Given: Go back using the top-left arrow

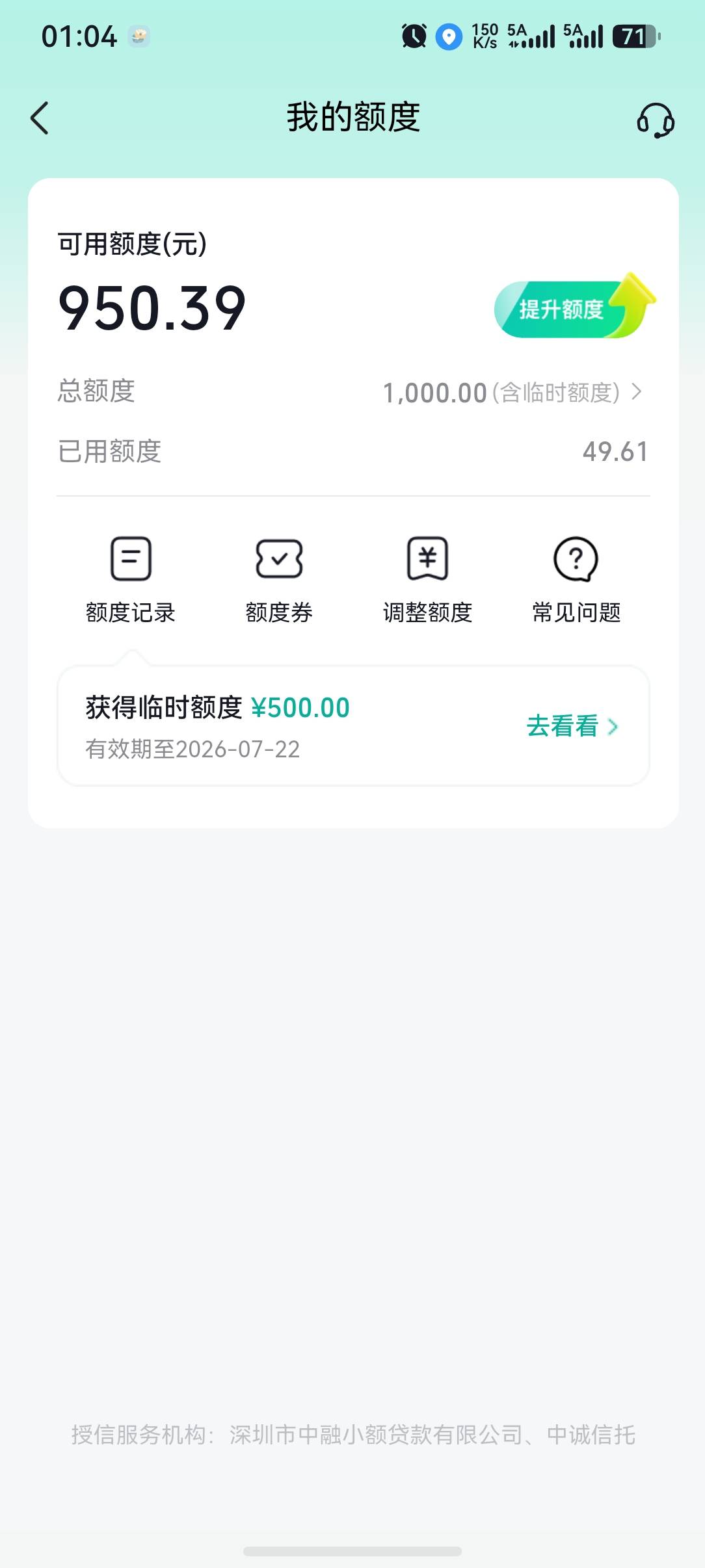Looking at the screenshot, I should tap(40, 118).
